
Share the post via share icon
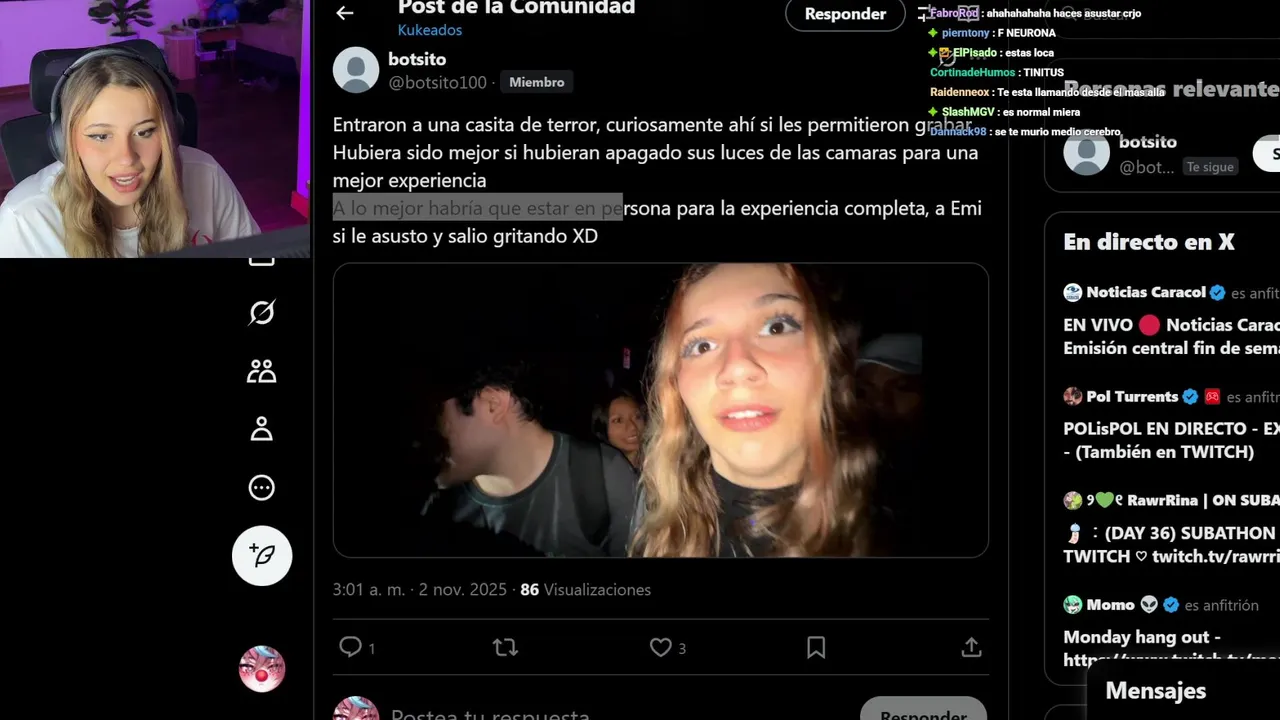971,647
